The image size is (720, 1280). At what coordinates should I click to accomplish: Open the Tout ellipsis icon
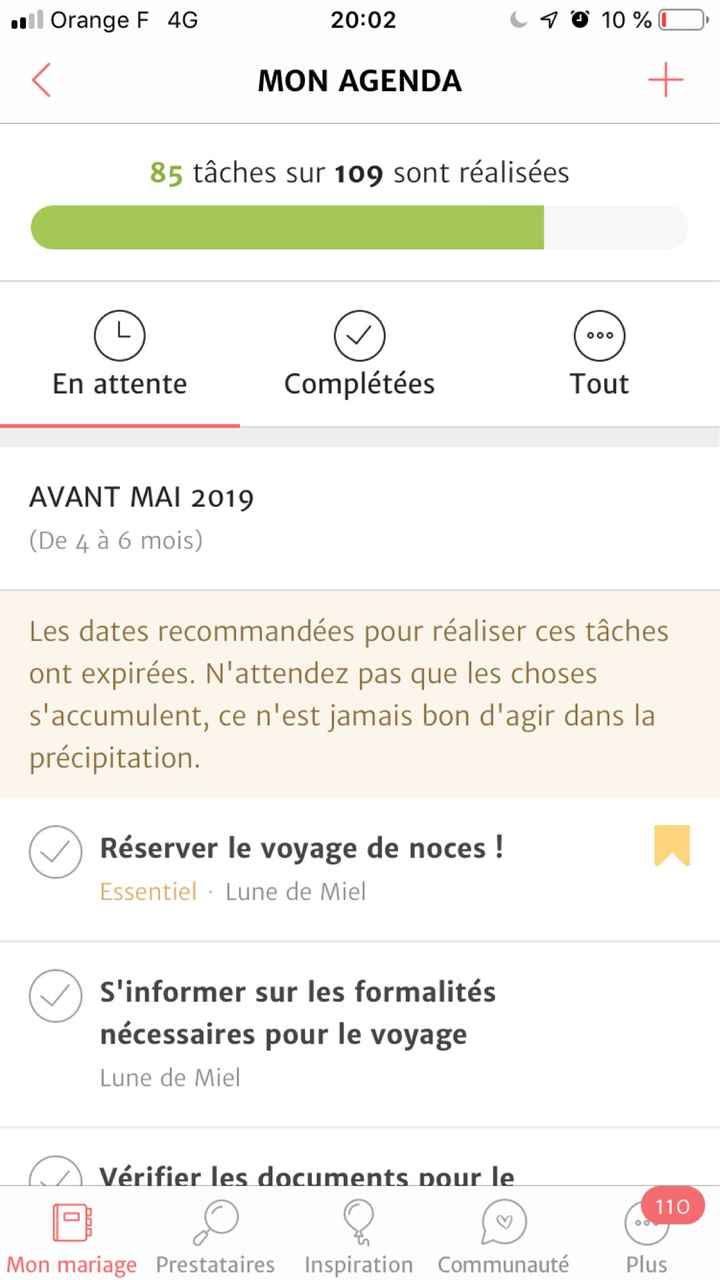598,336
